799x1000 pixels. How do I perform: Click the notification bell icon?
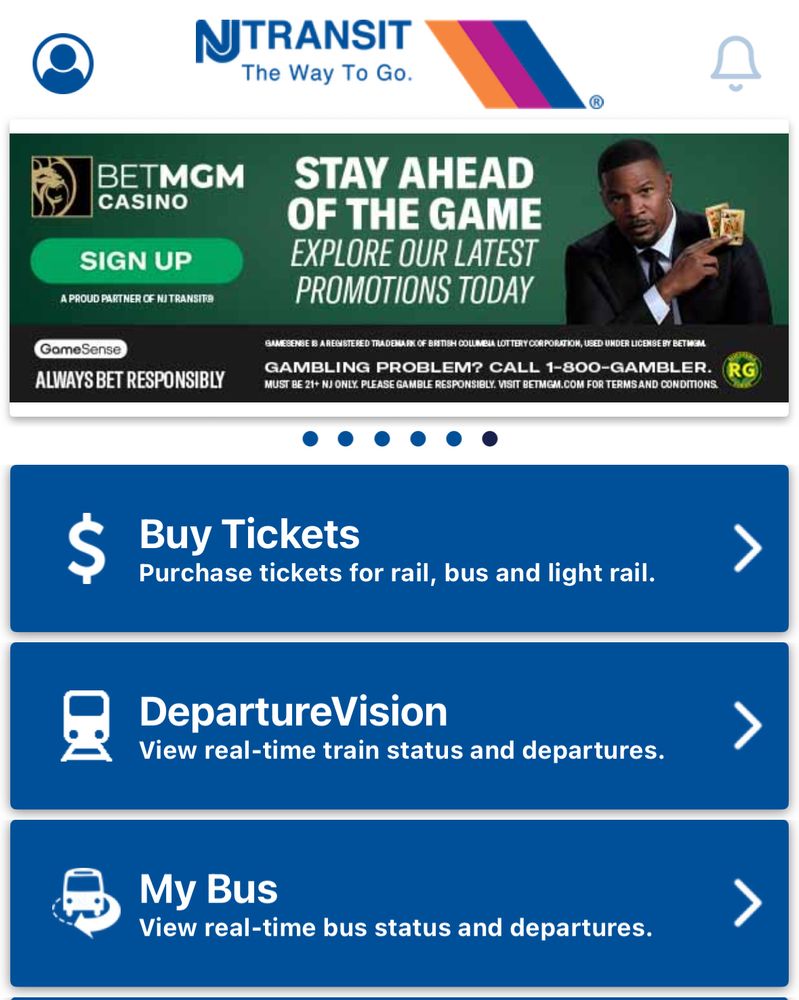[736, 63]
